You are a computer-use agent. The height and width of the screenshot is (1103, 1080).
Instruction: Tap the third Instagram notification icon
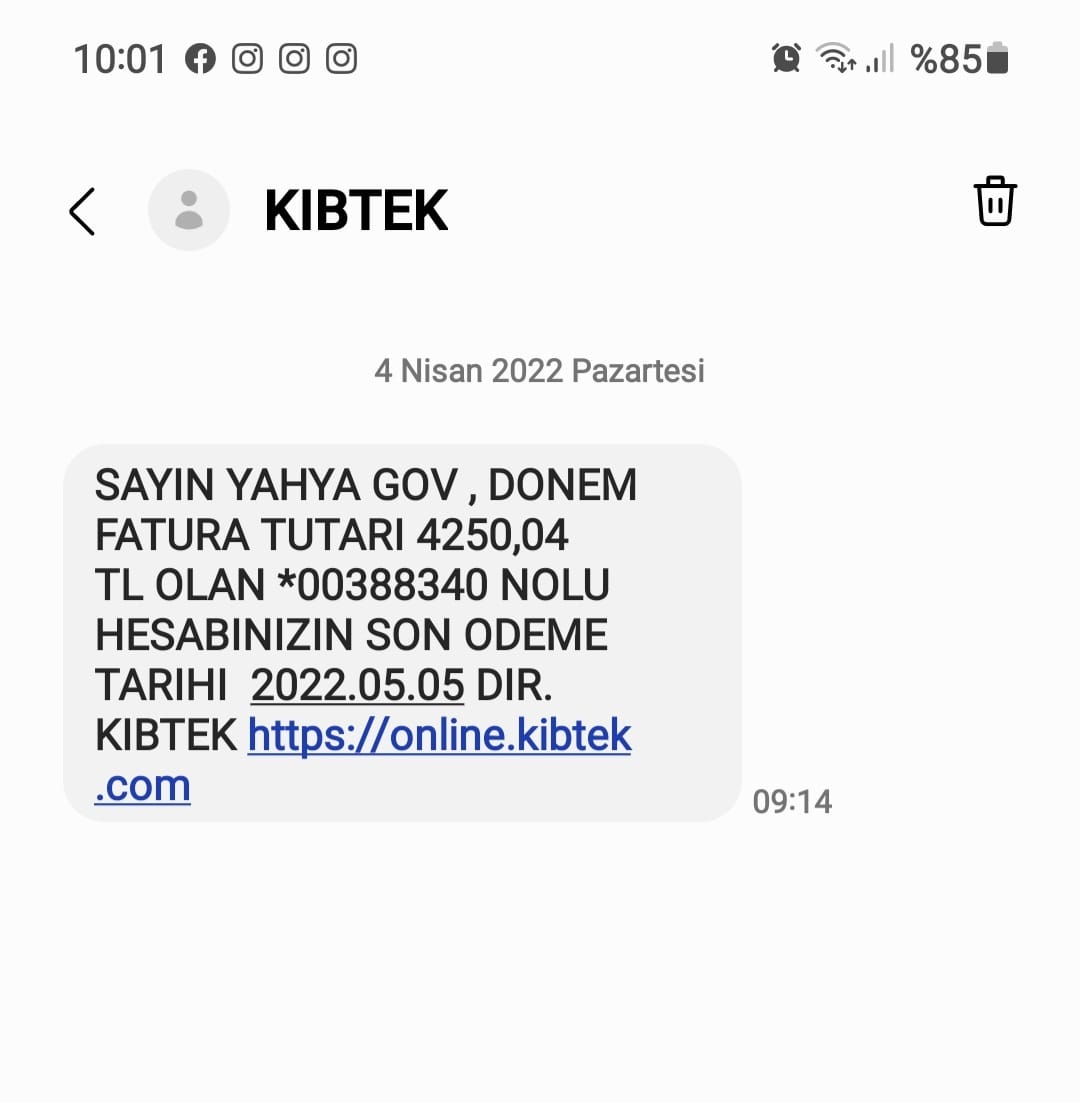[x=340, y=58]
